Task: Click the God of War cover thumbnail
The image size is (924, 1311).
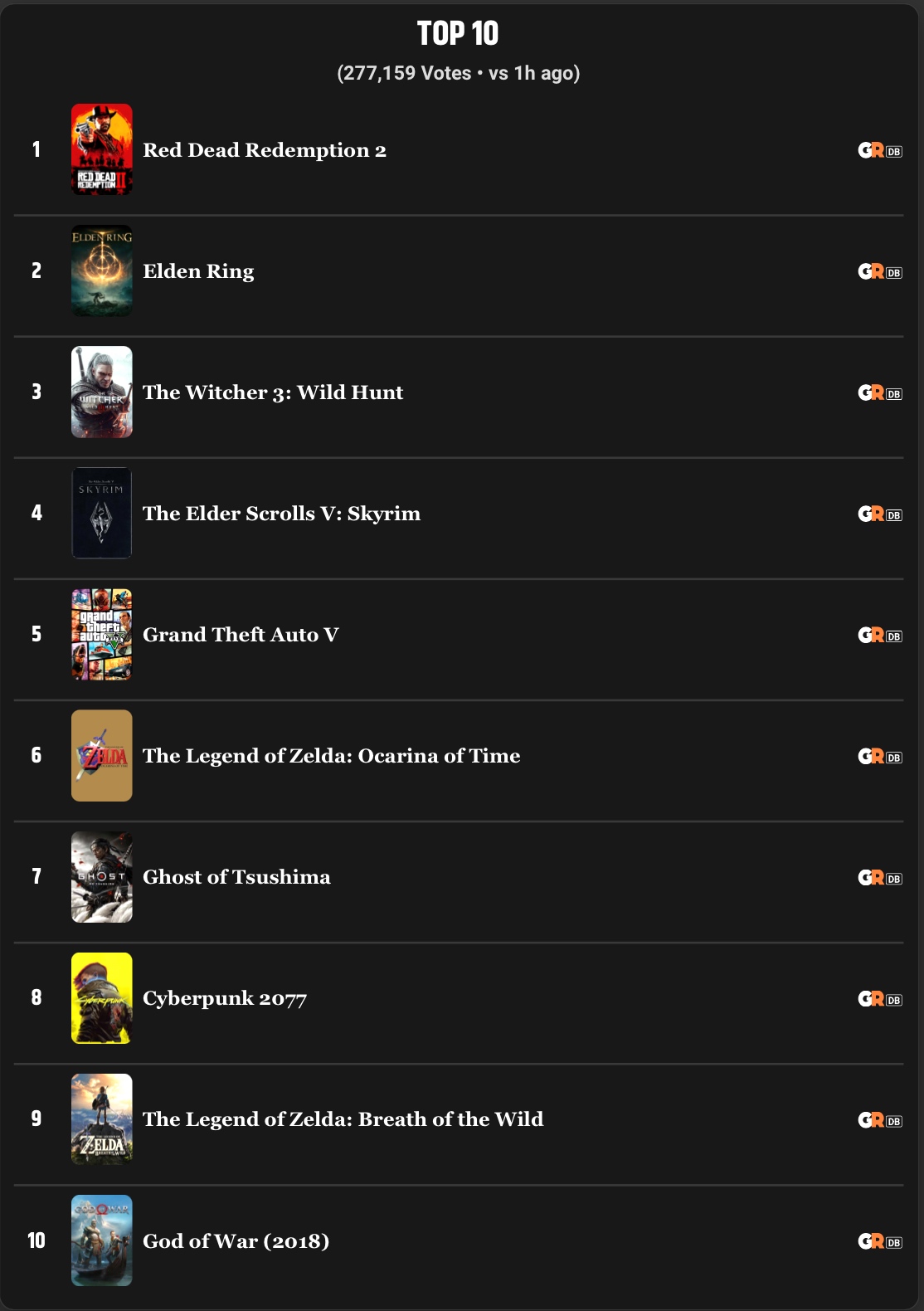Action: tap(100, 1240)
